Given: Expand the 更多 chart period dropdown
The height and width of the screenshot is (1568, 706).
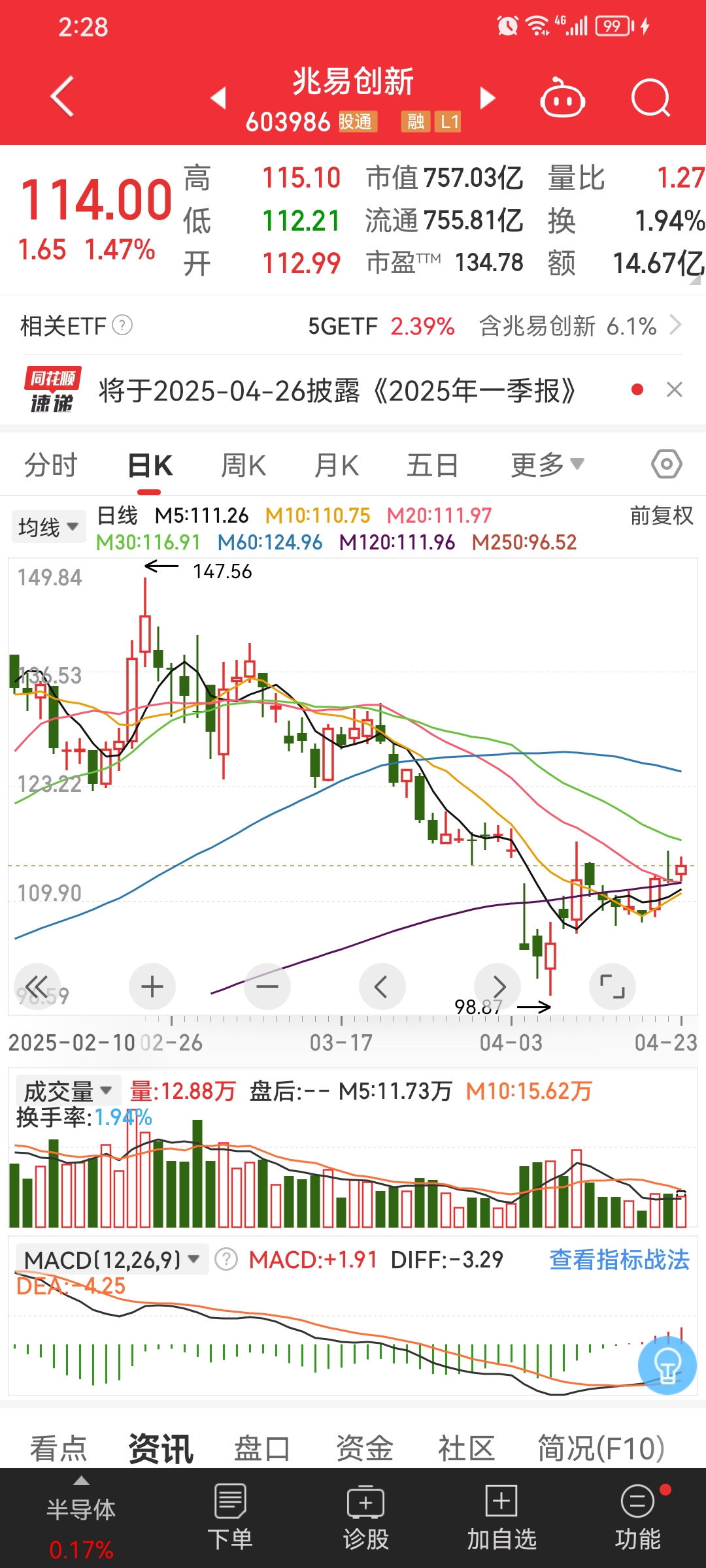Looking at the screenshot, I should click(546, 465).
